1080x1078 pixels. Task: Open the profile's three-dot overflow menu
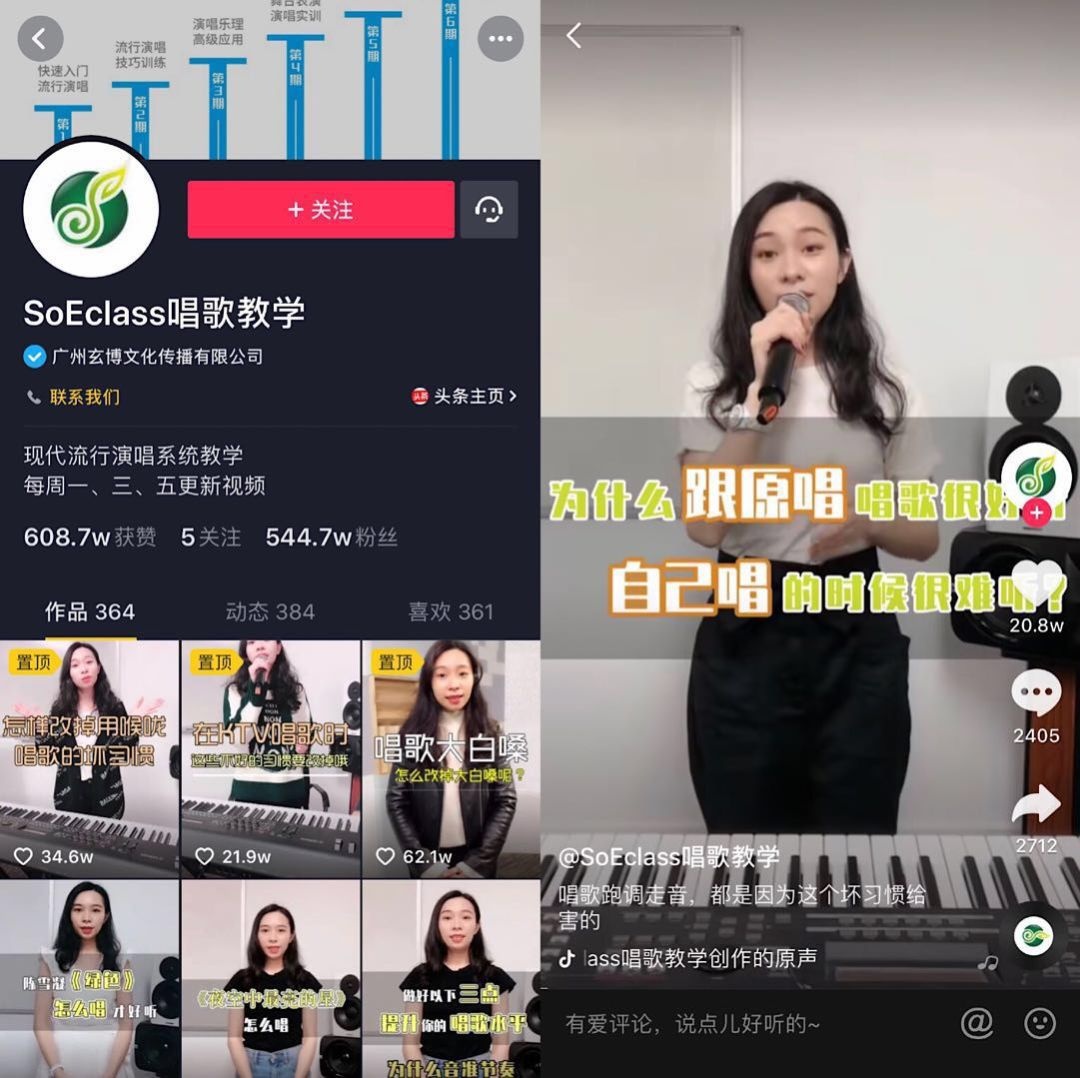coord(500,39)
